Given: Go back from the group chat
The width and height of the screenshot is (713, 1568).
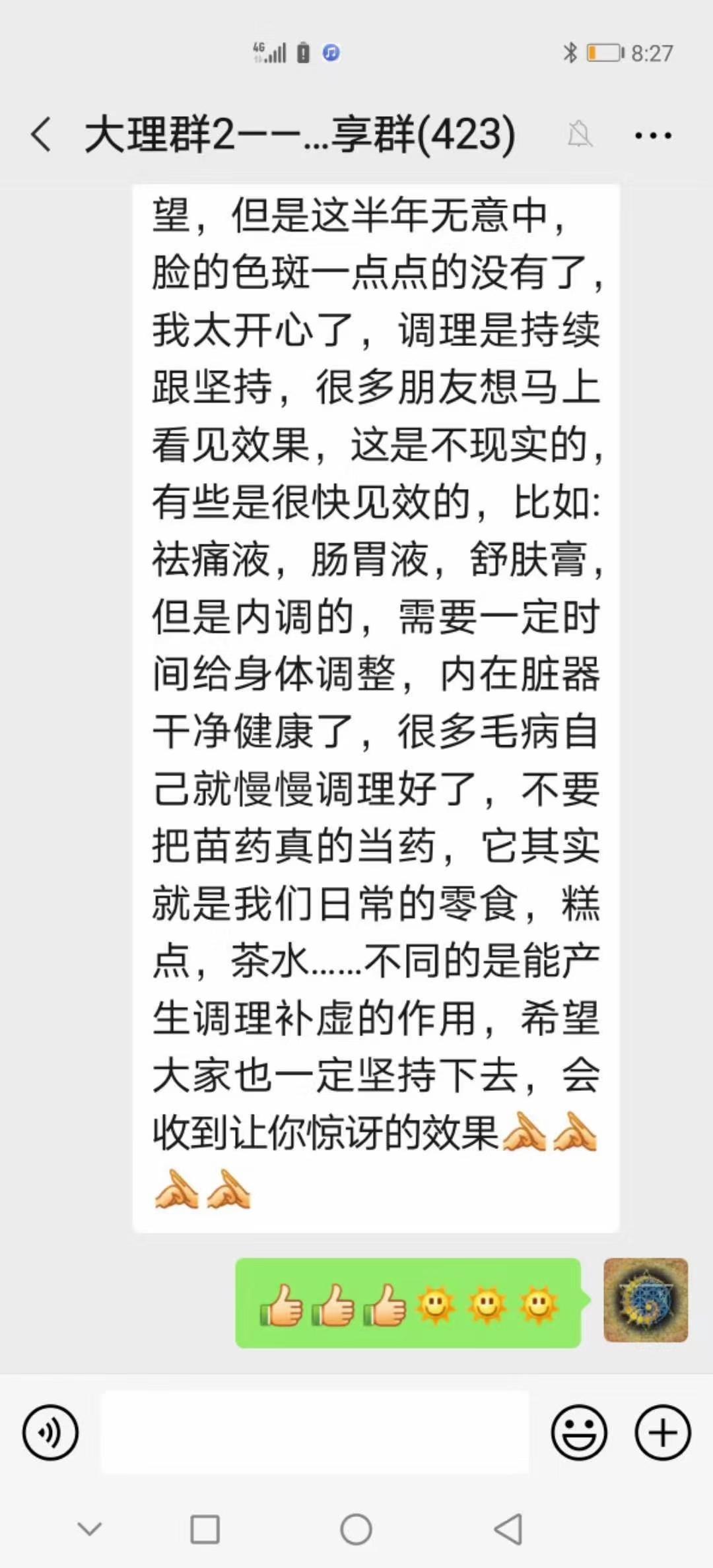Looking at the screenshot, I should pyautogui.click(x=41, y=135).
